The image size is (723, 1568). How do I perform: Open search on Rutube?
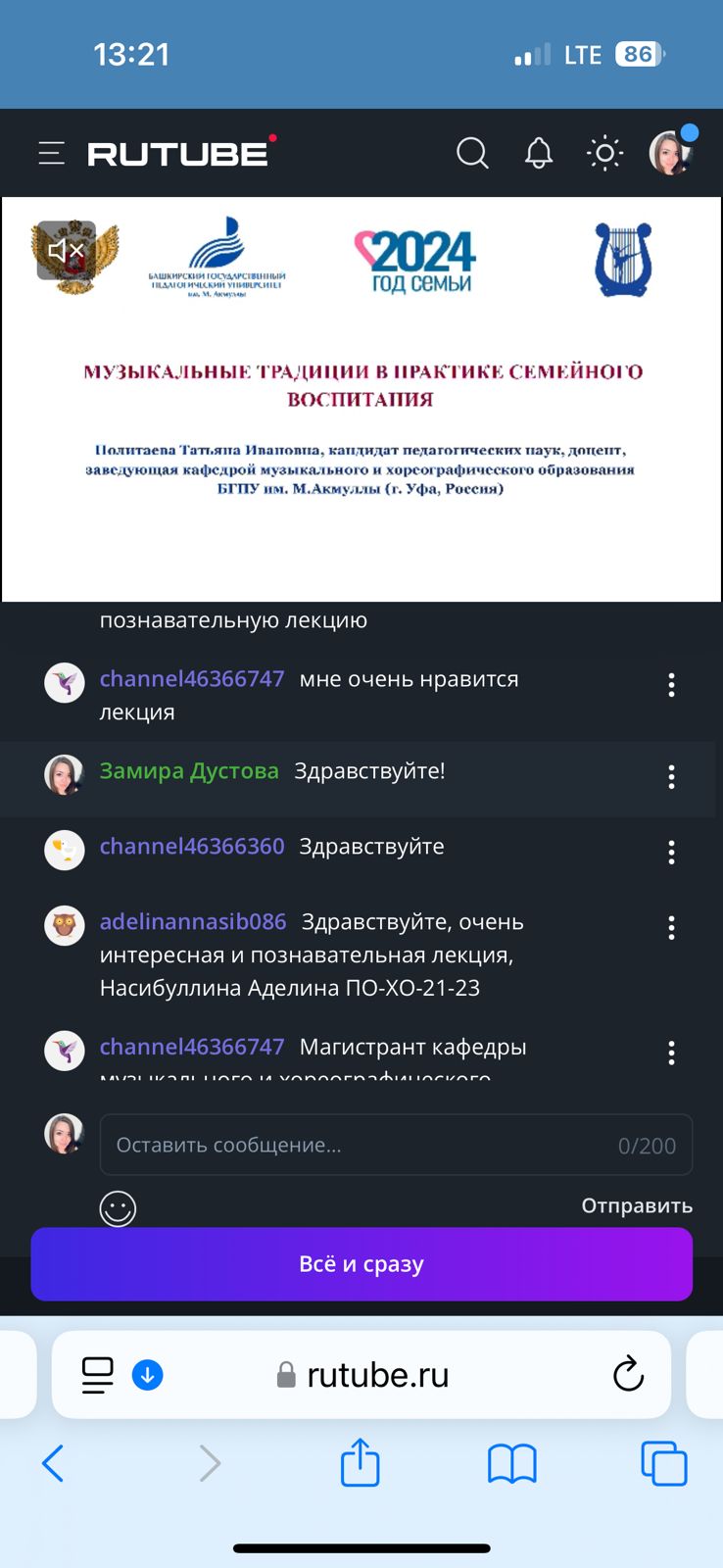472,154
